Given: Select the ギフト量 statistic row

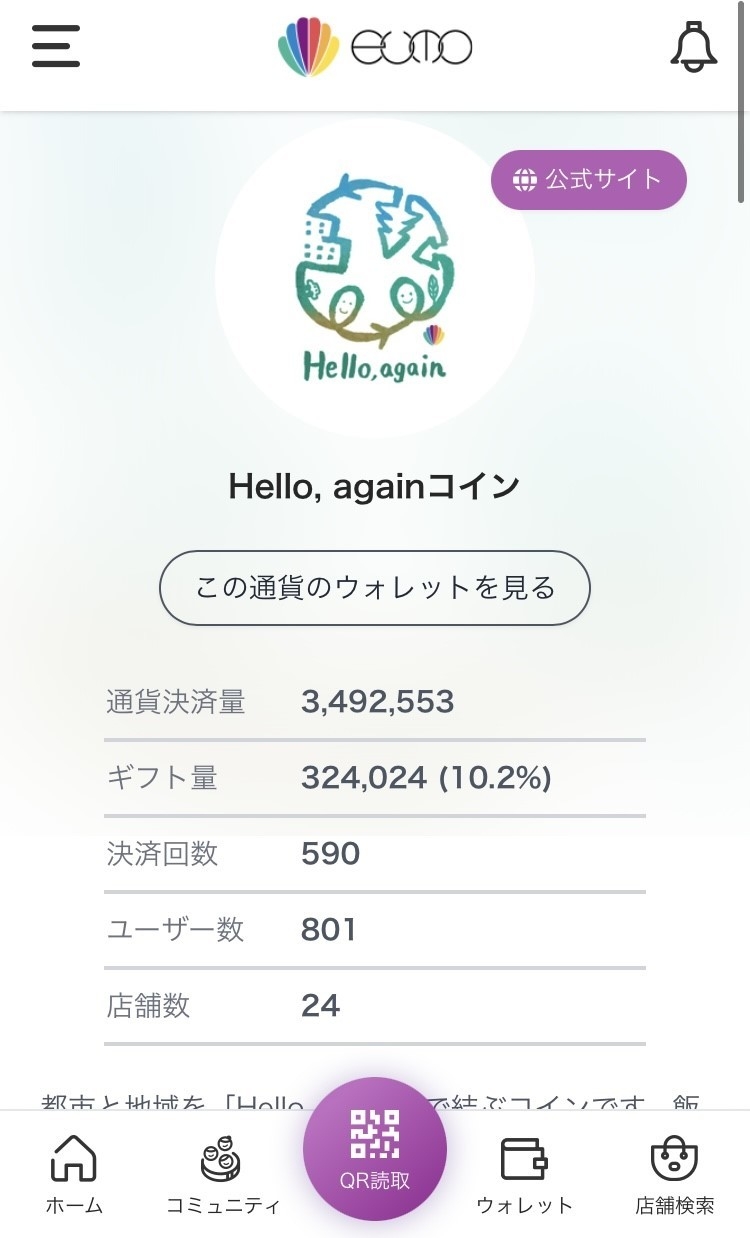Looking at the screenshot, I should (375, 778).
